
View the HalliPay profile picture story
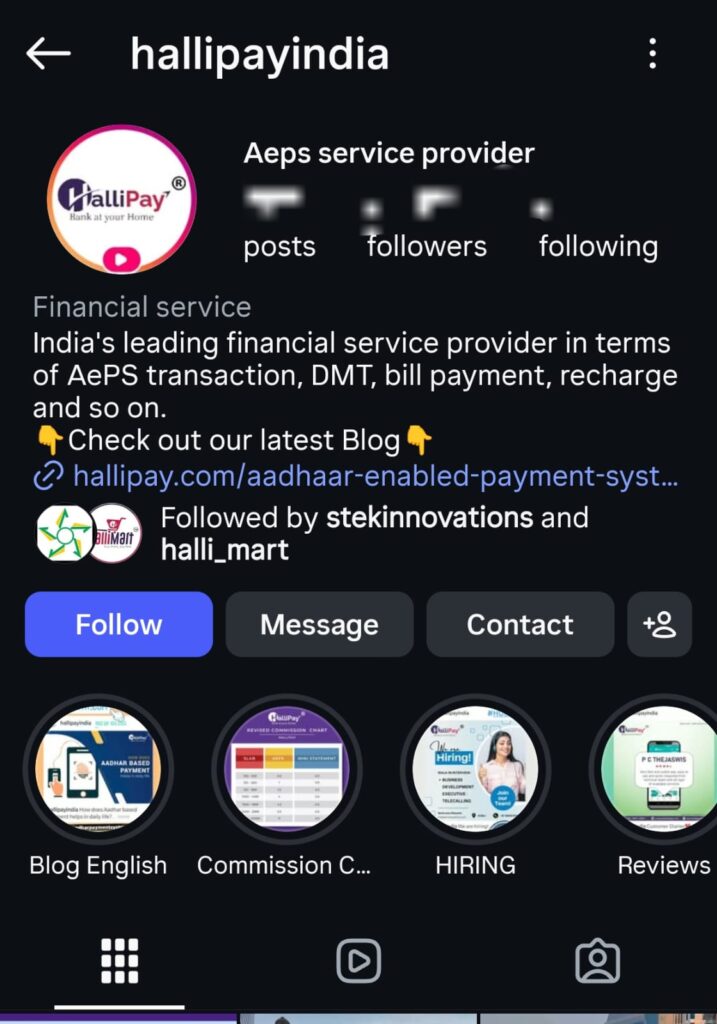122,200
